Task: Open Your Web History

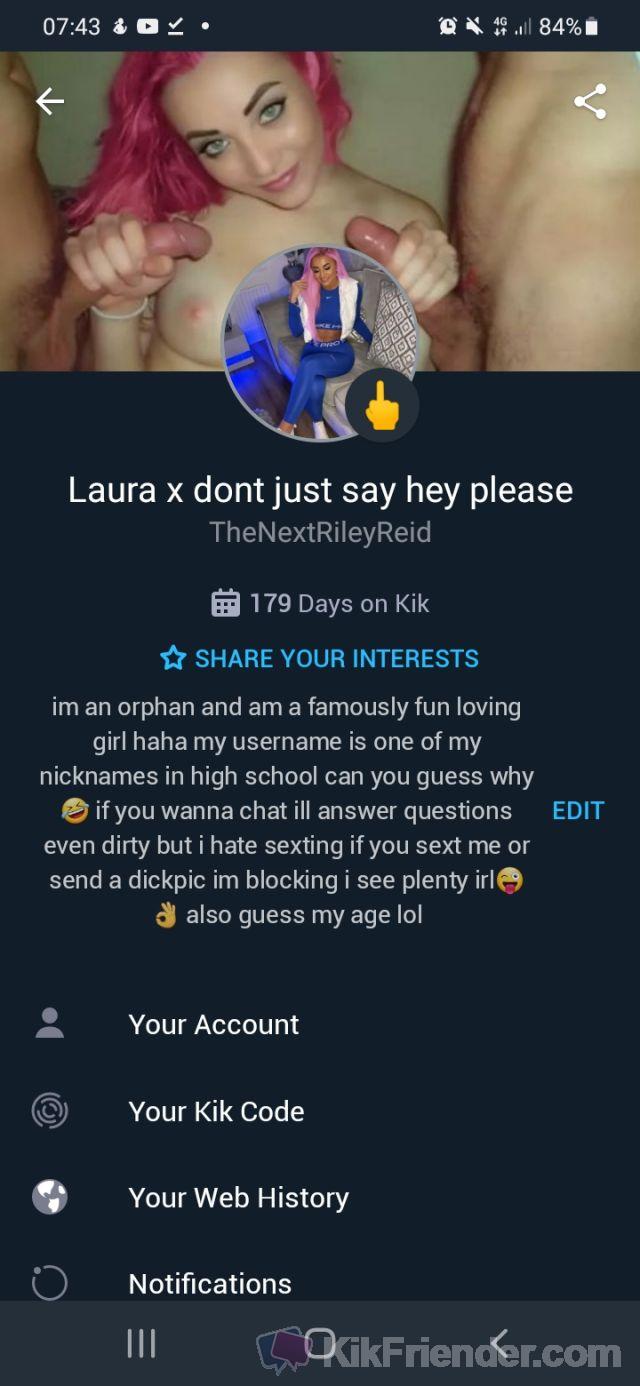Action: pos(238,1198)
